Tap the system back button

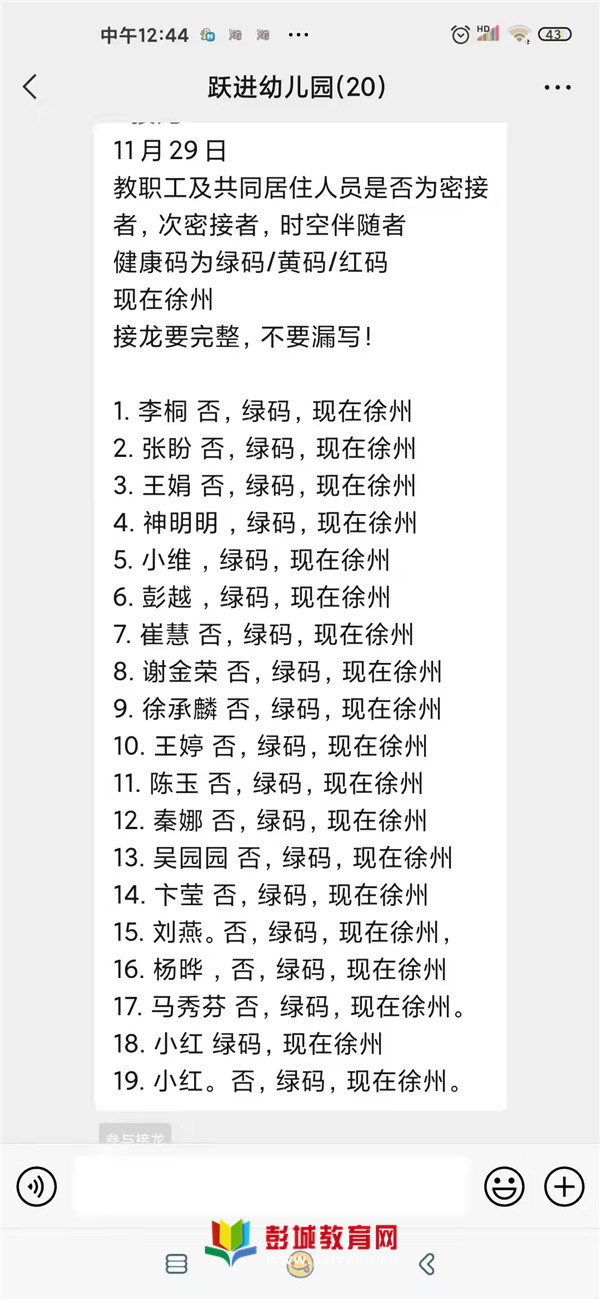tap(427, 1264)
